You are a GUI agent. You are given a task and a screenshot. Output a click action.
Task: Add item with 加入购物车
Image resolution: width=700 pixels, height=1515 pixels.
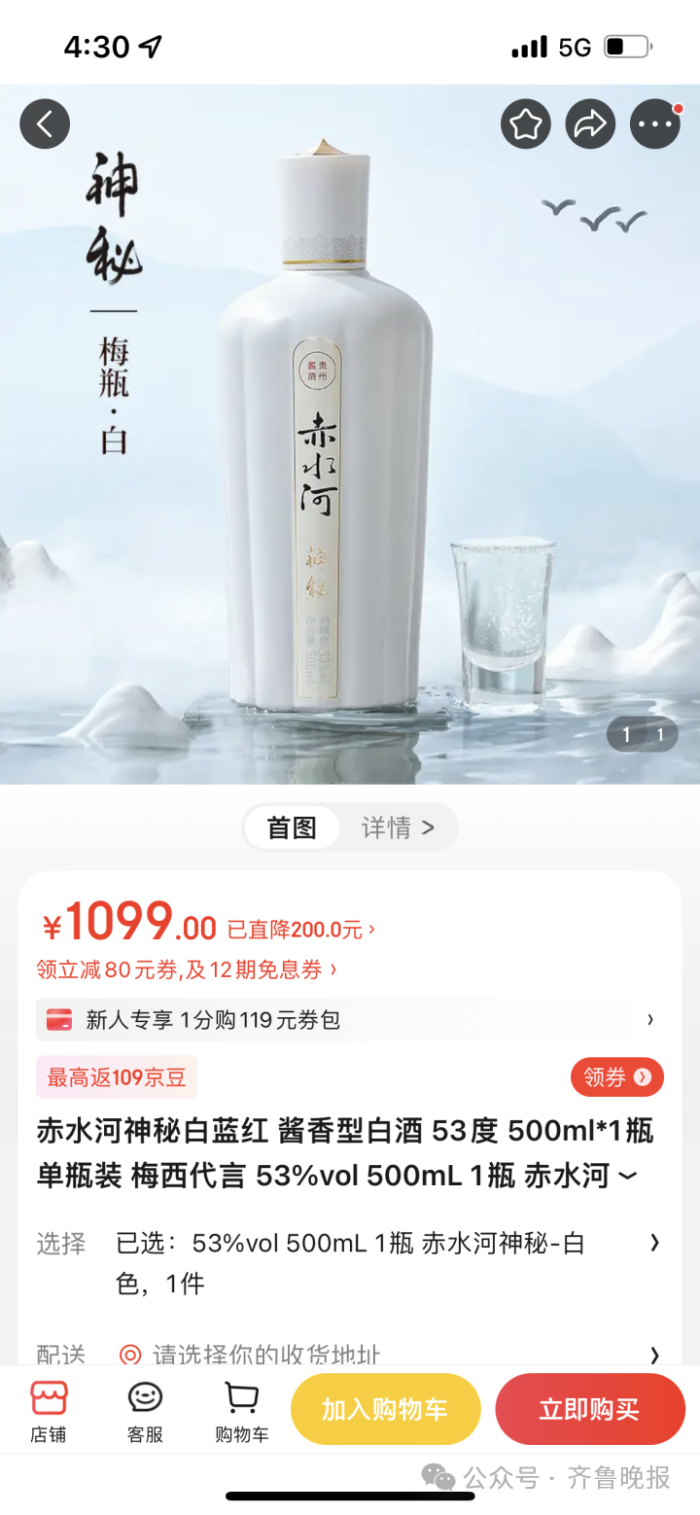point(385,1410)
